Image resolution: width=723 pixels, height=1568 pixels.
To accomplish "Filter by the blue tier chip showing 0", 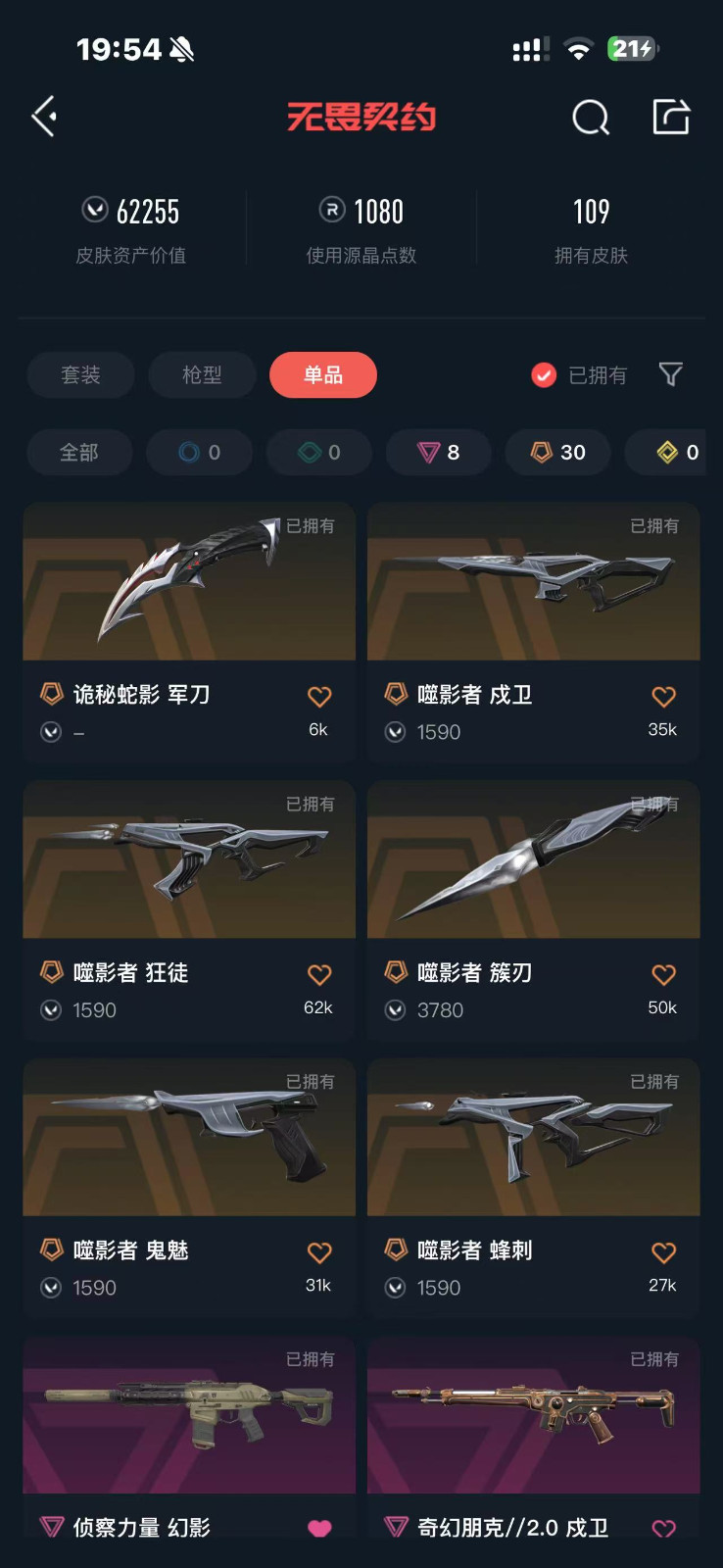I will (199, 452).
